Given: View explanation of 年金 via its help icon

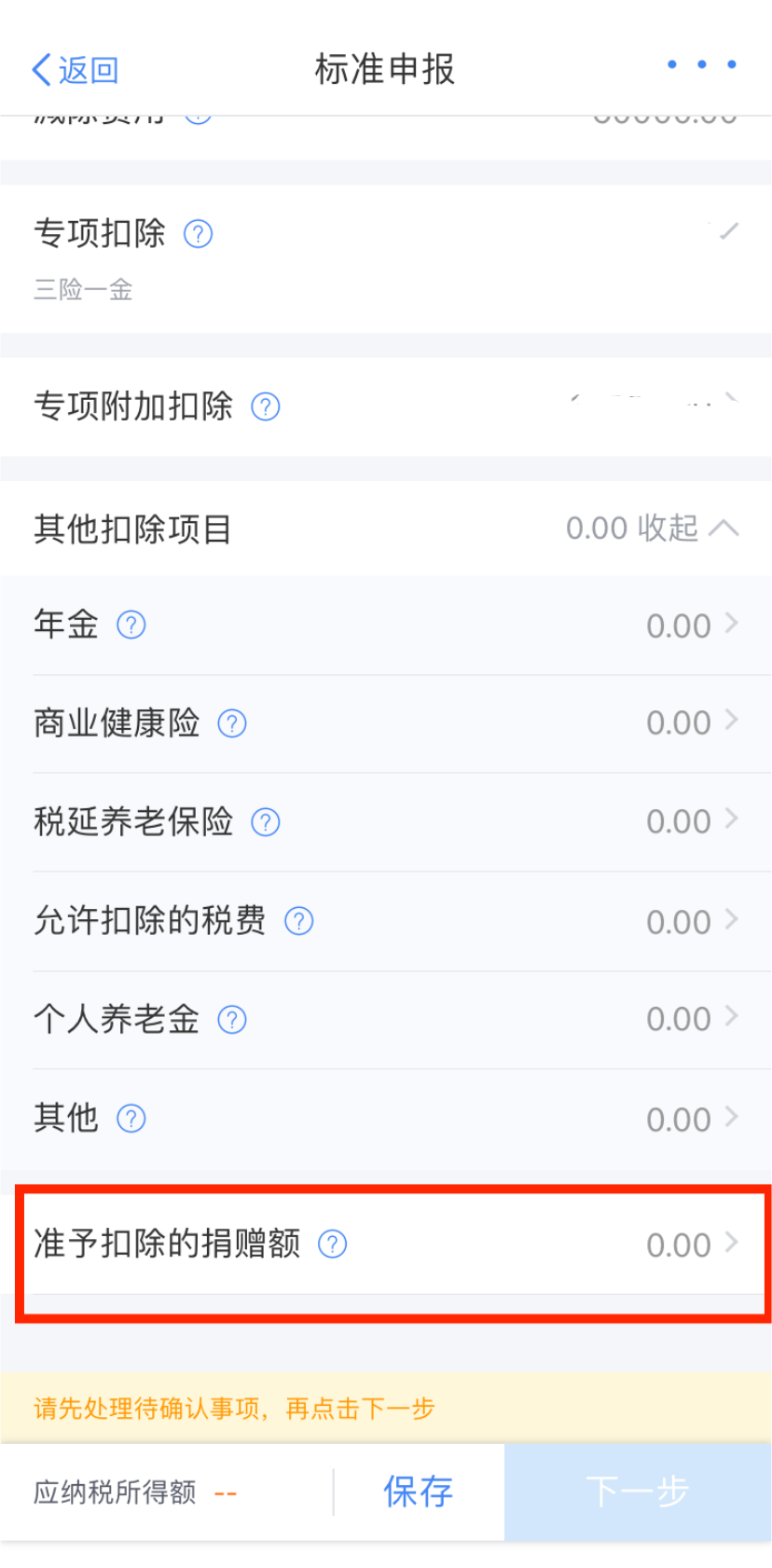Looking at the screenshot, I should 131,626.
